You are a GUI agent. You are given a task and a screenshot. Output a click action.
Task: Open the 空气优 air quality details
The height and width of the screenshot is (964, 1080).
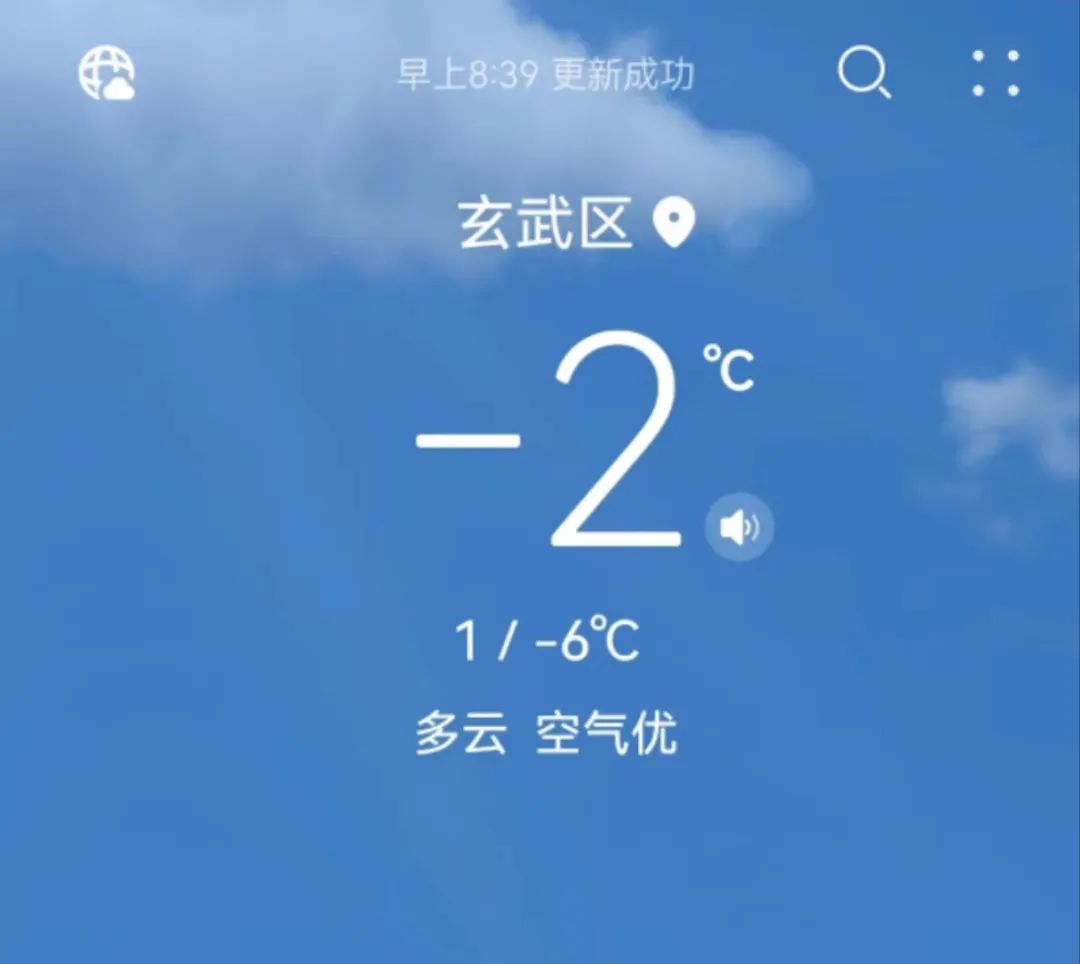pyautogui.click(x=606, y=734)
